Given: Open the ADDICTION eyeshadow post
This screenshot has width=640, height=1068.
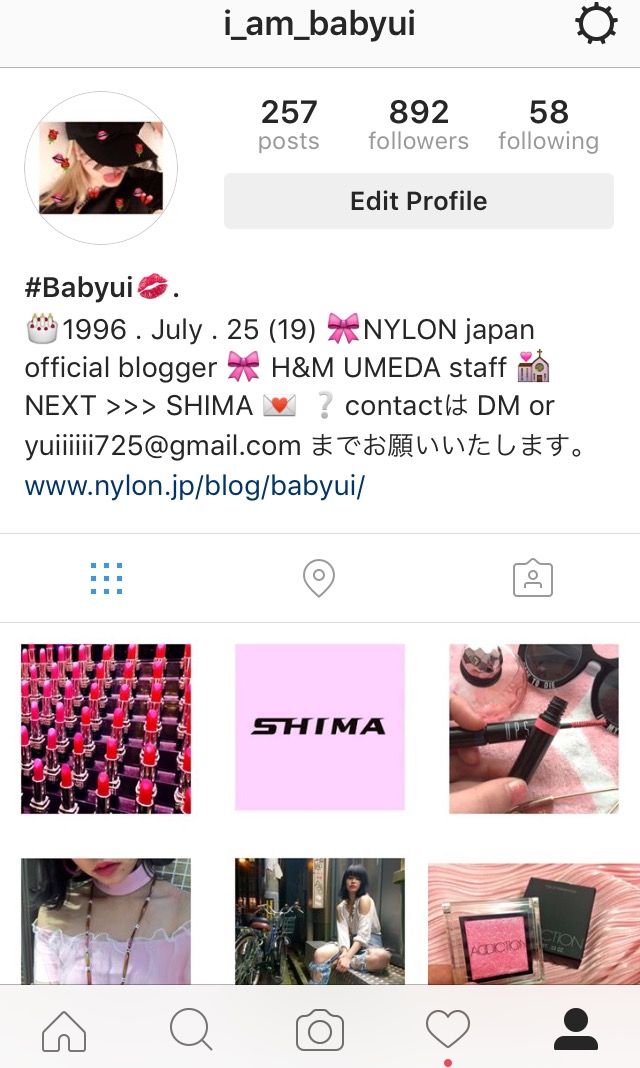Looking at the screenshot, I should [533, 922].
